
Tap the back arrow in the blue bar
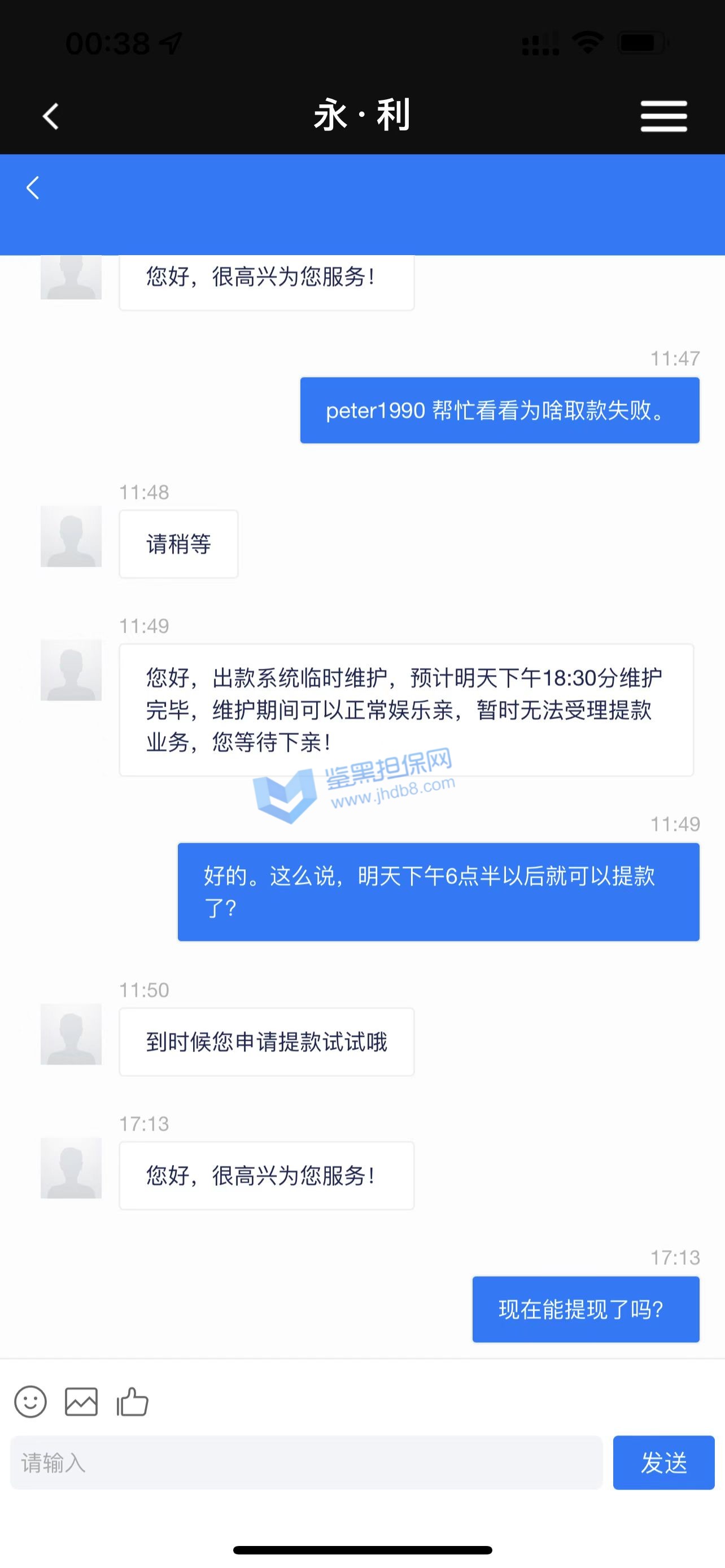(x=33, y=188)
